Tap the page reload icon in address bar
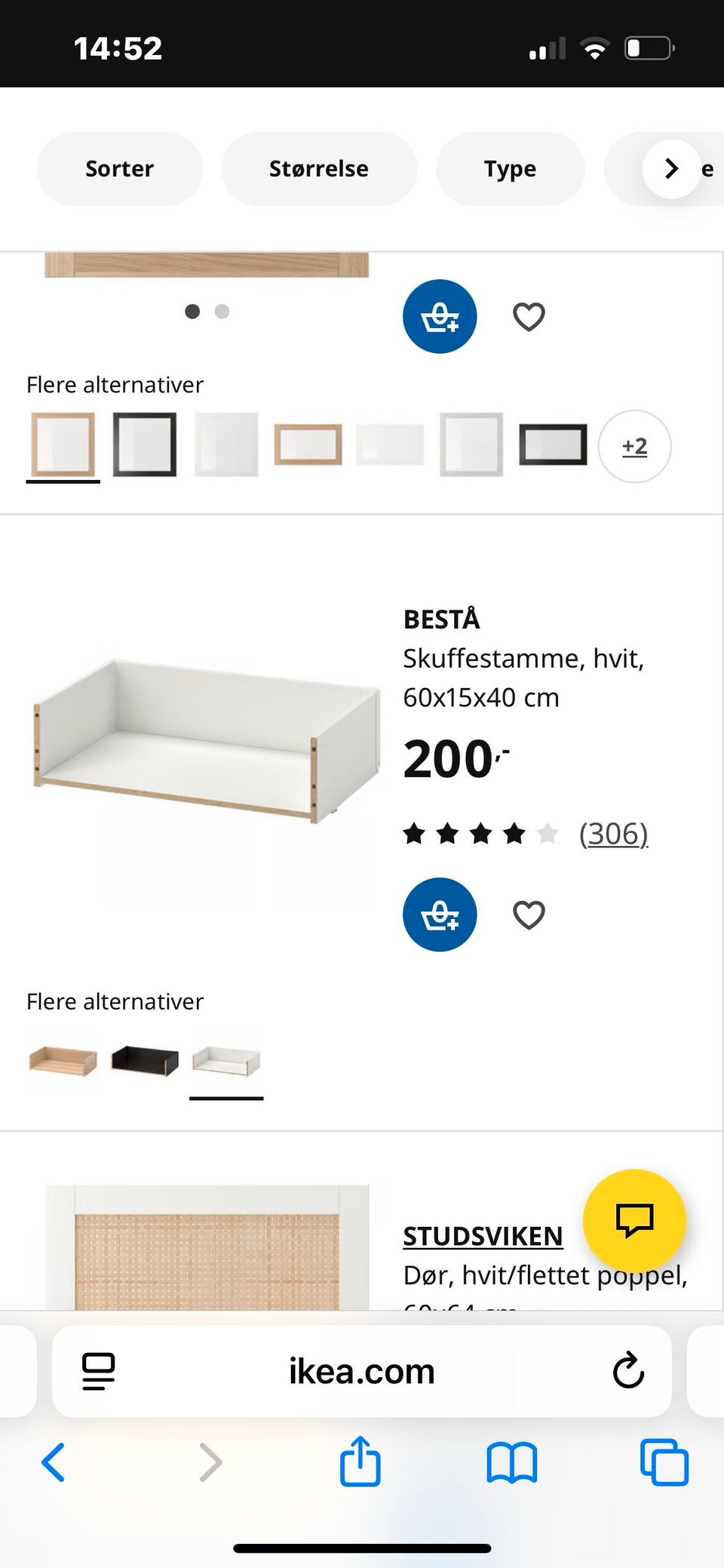The image size is (724, 1568). (x=628, y=1372)
